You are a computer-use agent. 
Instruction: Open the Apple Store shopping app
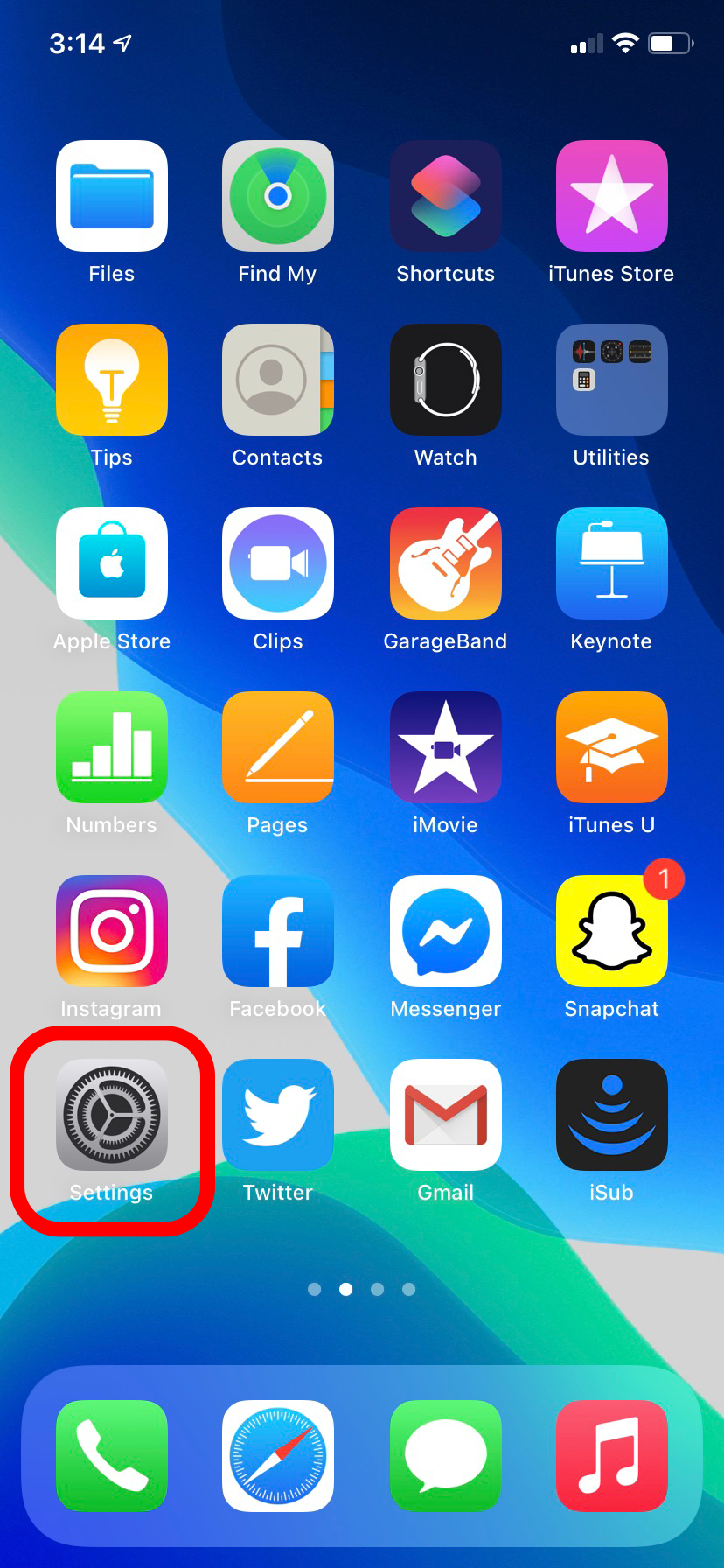(111, 563)
